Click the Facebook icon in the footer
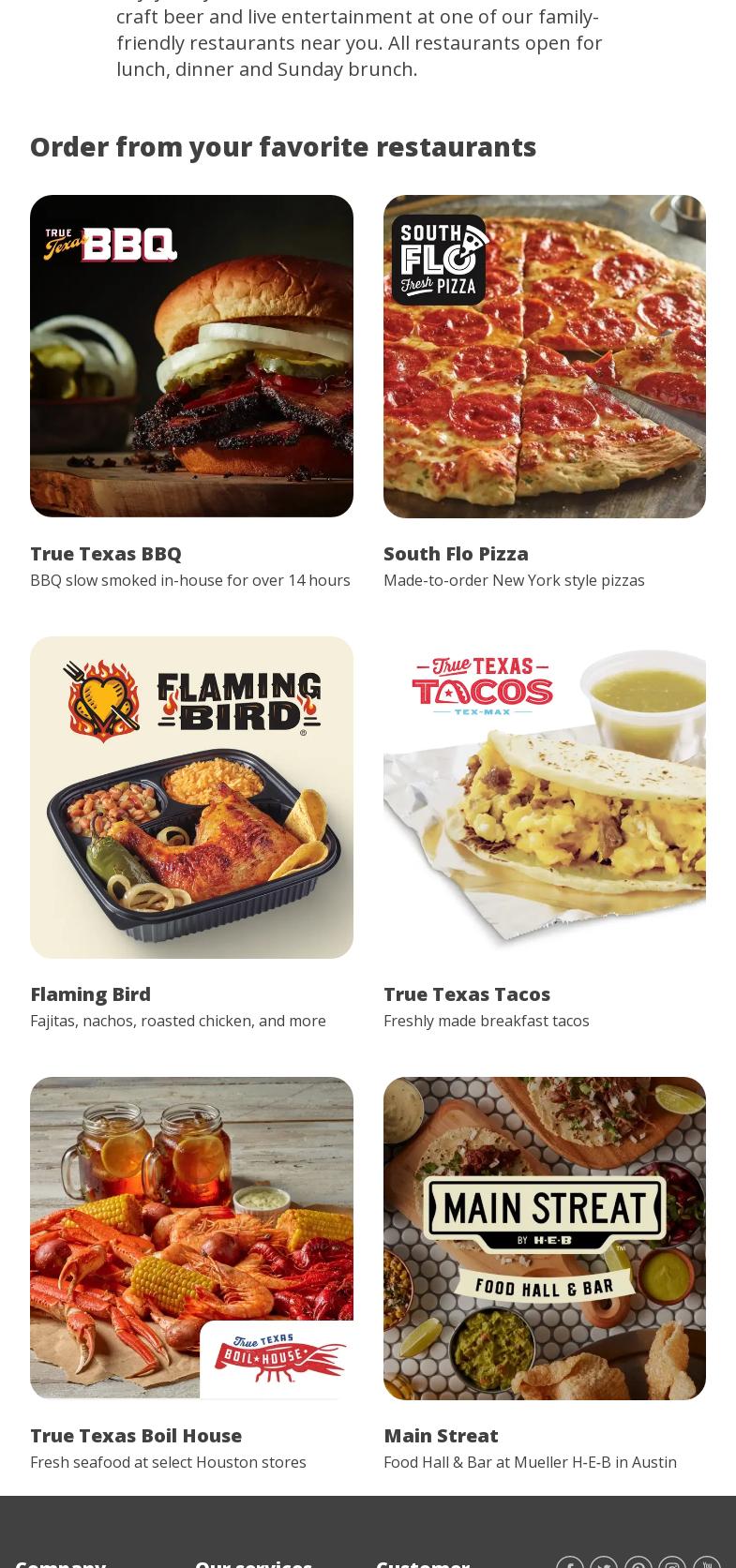Image resolution: width=736 pixels, height=1568 pixels. click(x=570, y=1562)
